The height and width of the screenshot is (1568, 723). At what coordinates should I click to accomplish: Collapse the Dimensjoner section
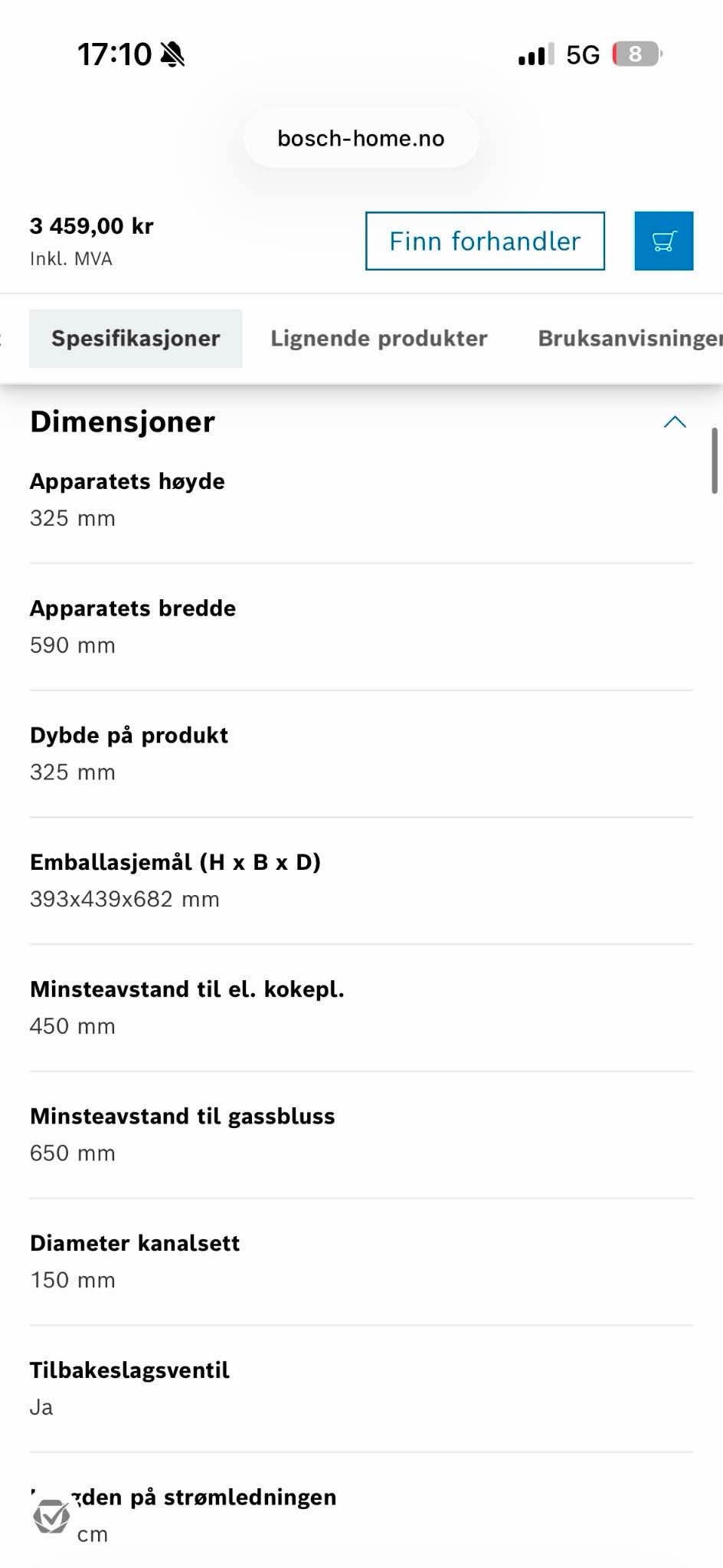675,422
